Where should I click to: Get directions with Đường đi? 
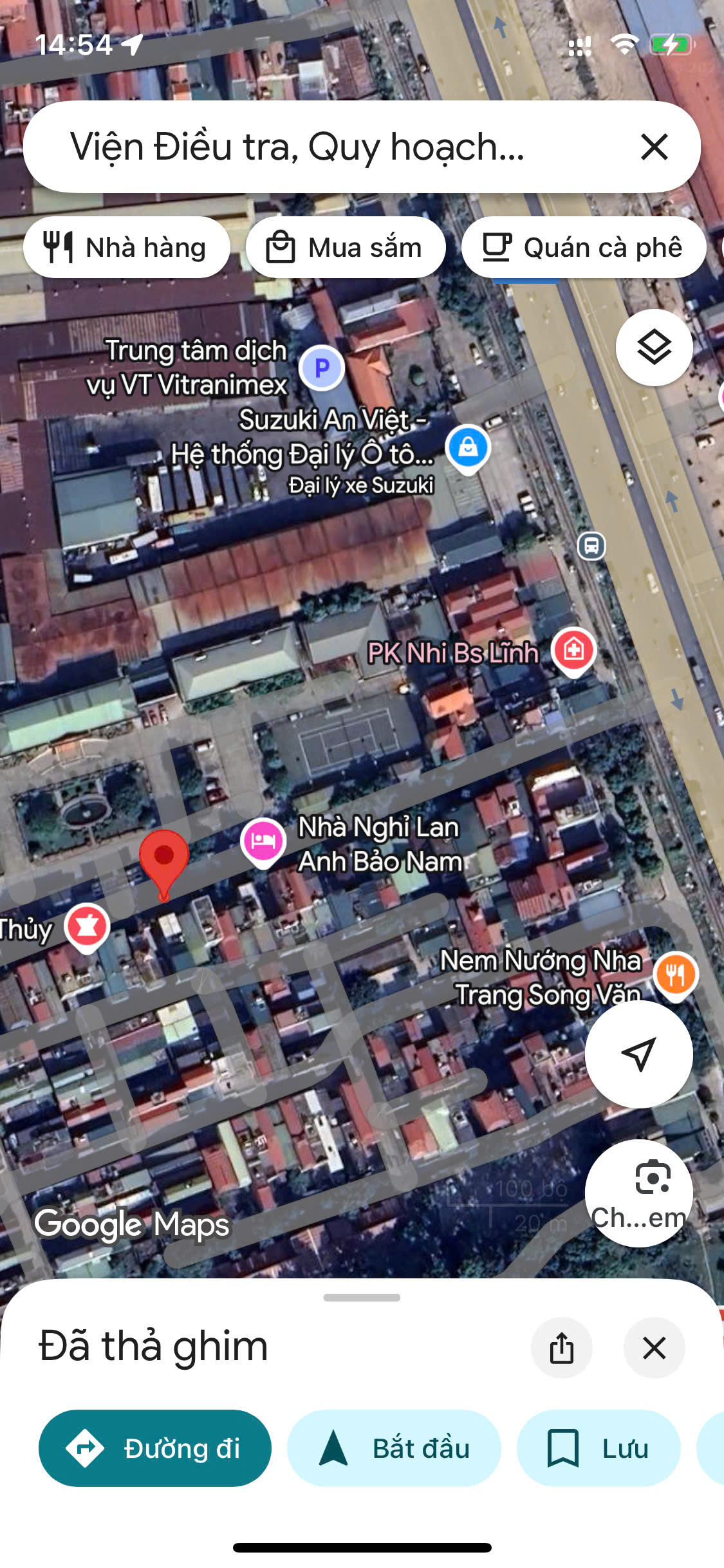(154, 1448)
